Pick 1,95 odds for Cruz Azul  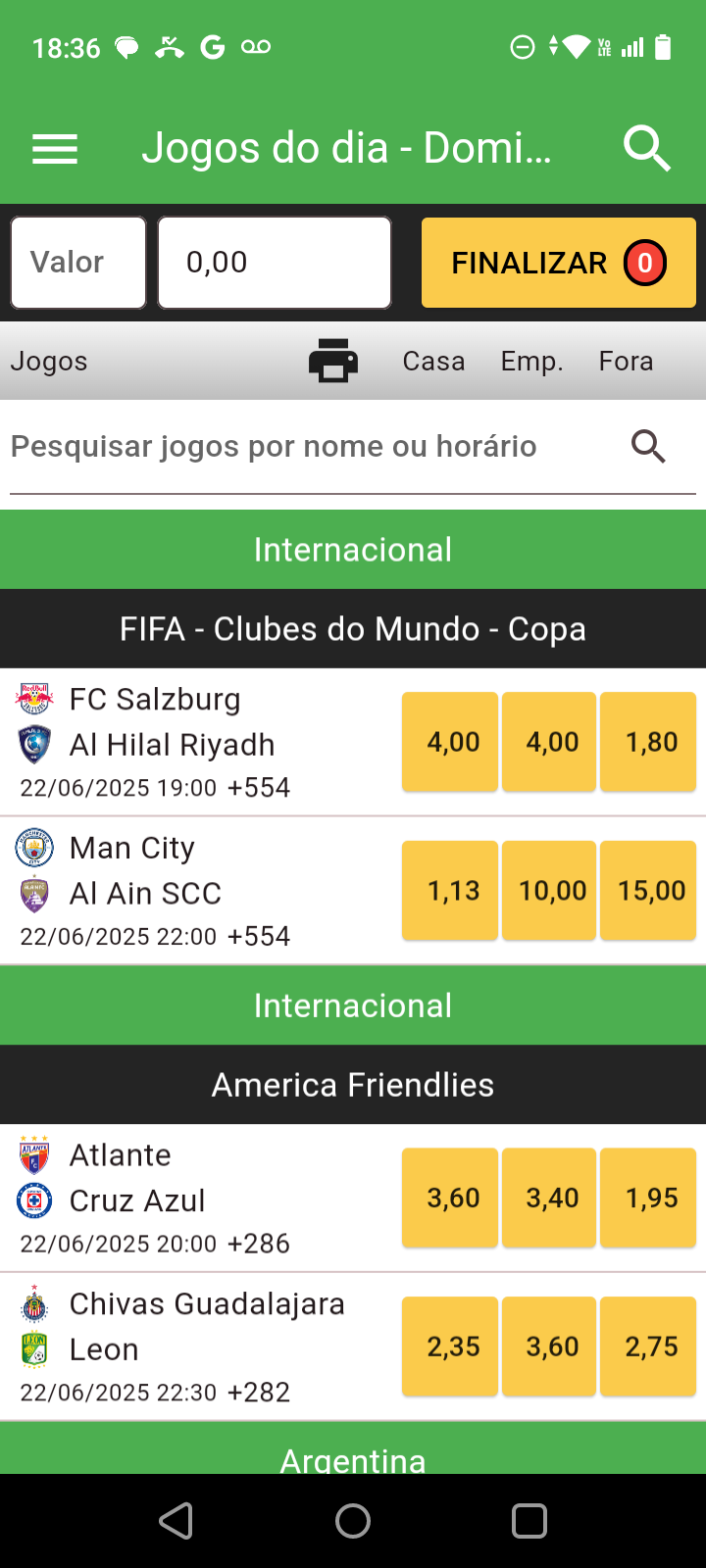651,1198
